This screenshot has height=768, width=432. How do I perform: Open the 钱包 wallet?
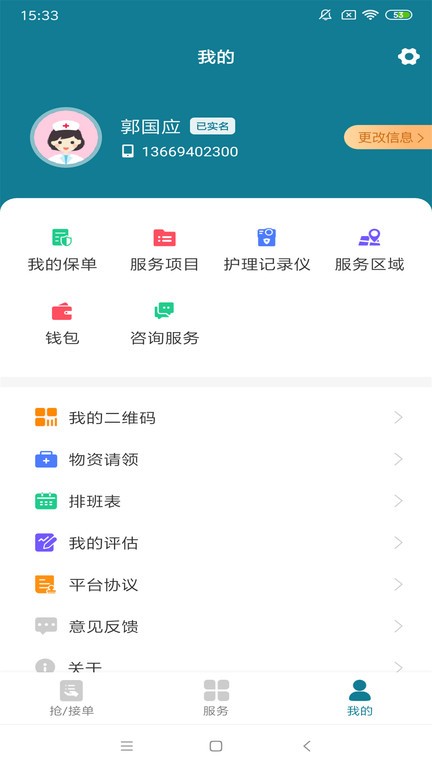point(62,323)
